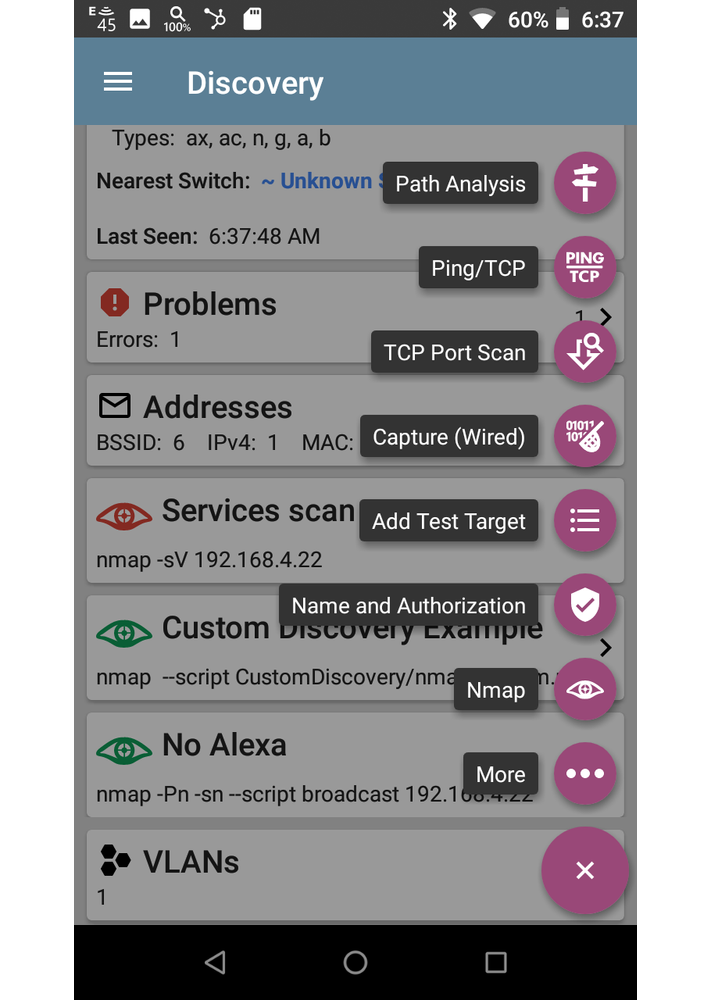Follow the Nearest Switch link
Screen dimensions: 710x1000
(x=320, y=182)
